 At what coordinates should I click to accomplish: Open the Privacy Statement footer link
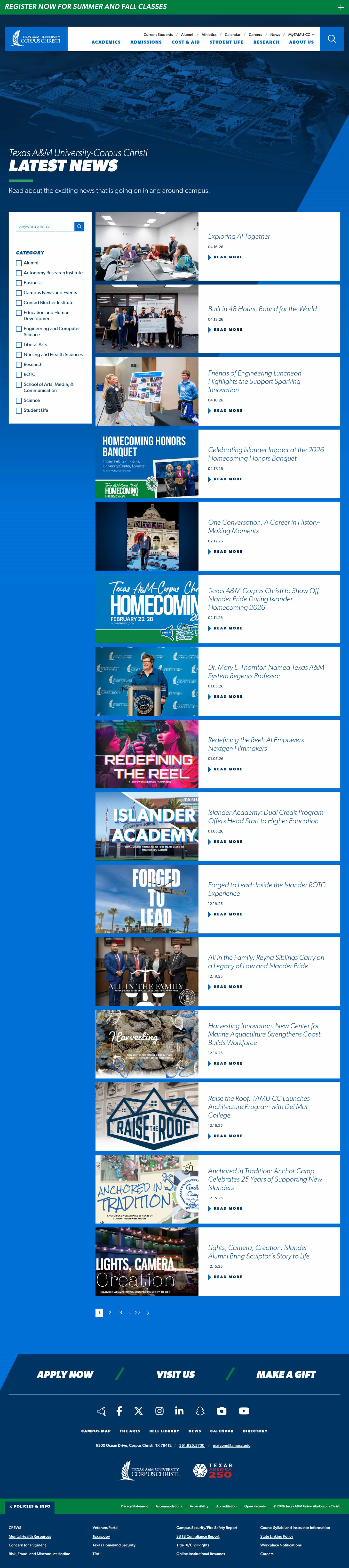[x=134, y=1507]
